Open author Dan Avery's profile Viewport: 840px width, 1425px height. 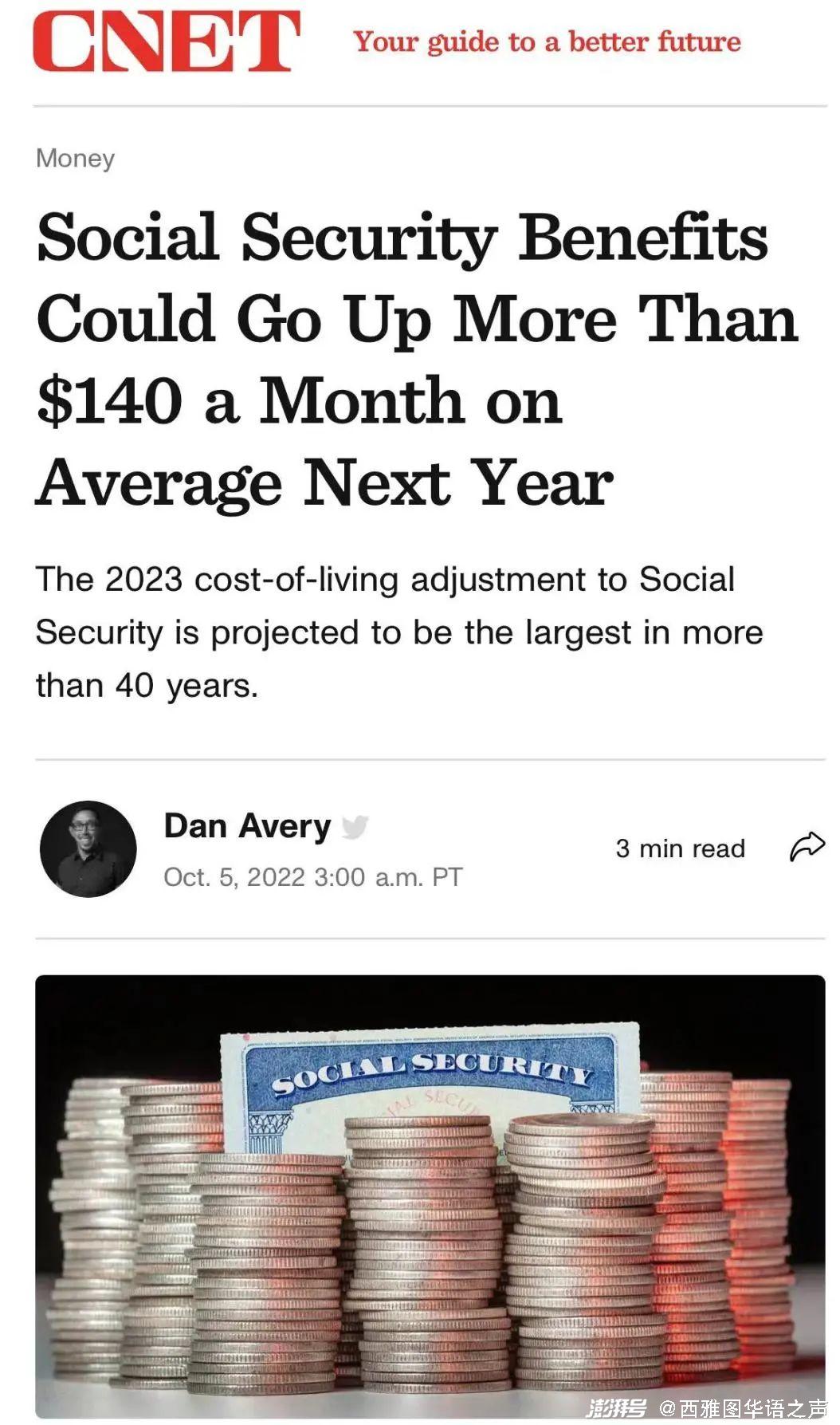(x=246, y=826)
